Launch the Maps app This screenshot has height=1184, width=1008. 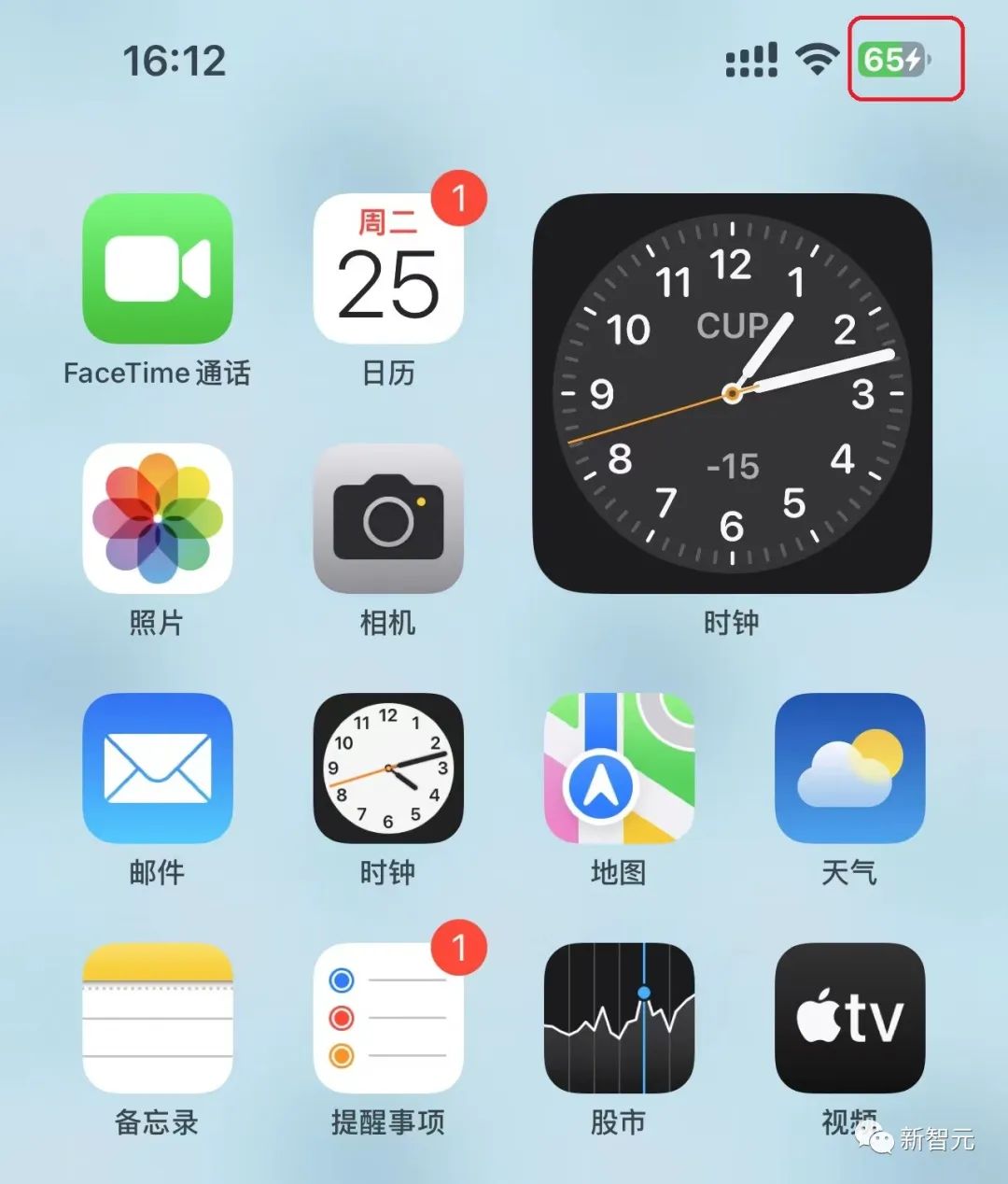[x=619, y=768]
